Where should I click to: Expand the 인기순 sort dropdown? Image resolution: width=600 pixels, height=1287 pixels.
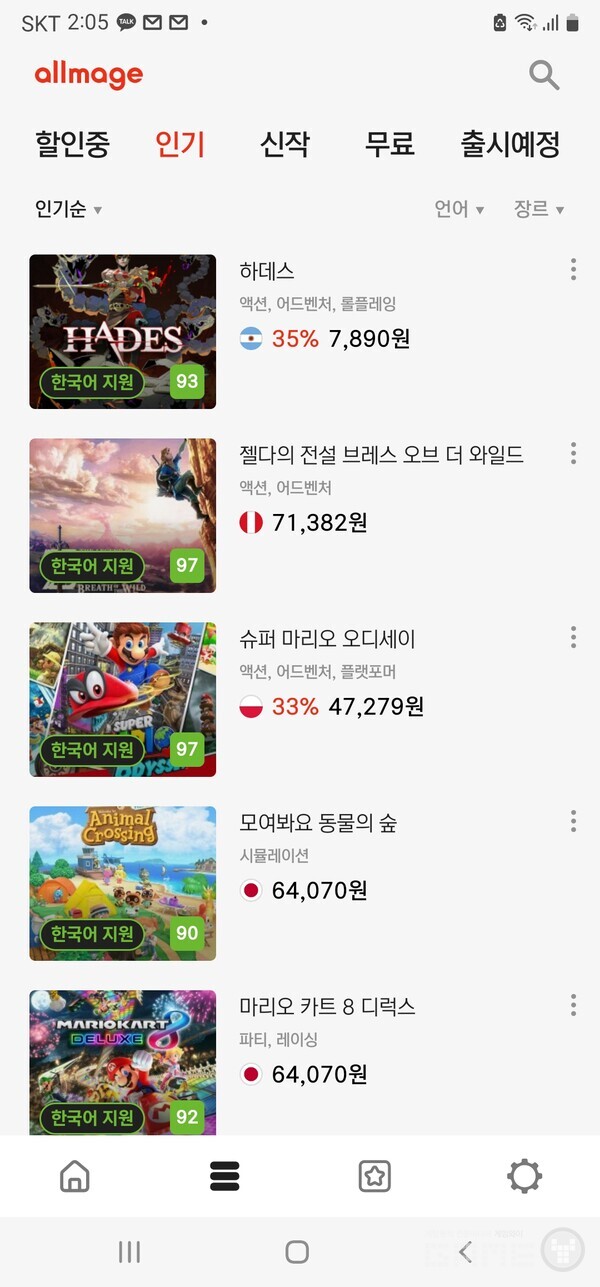[68, 209]
